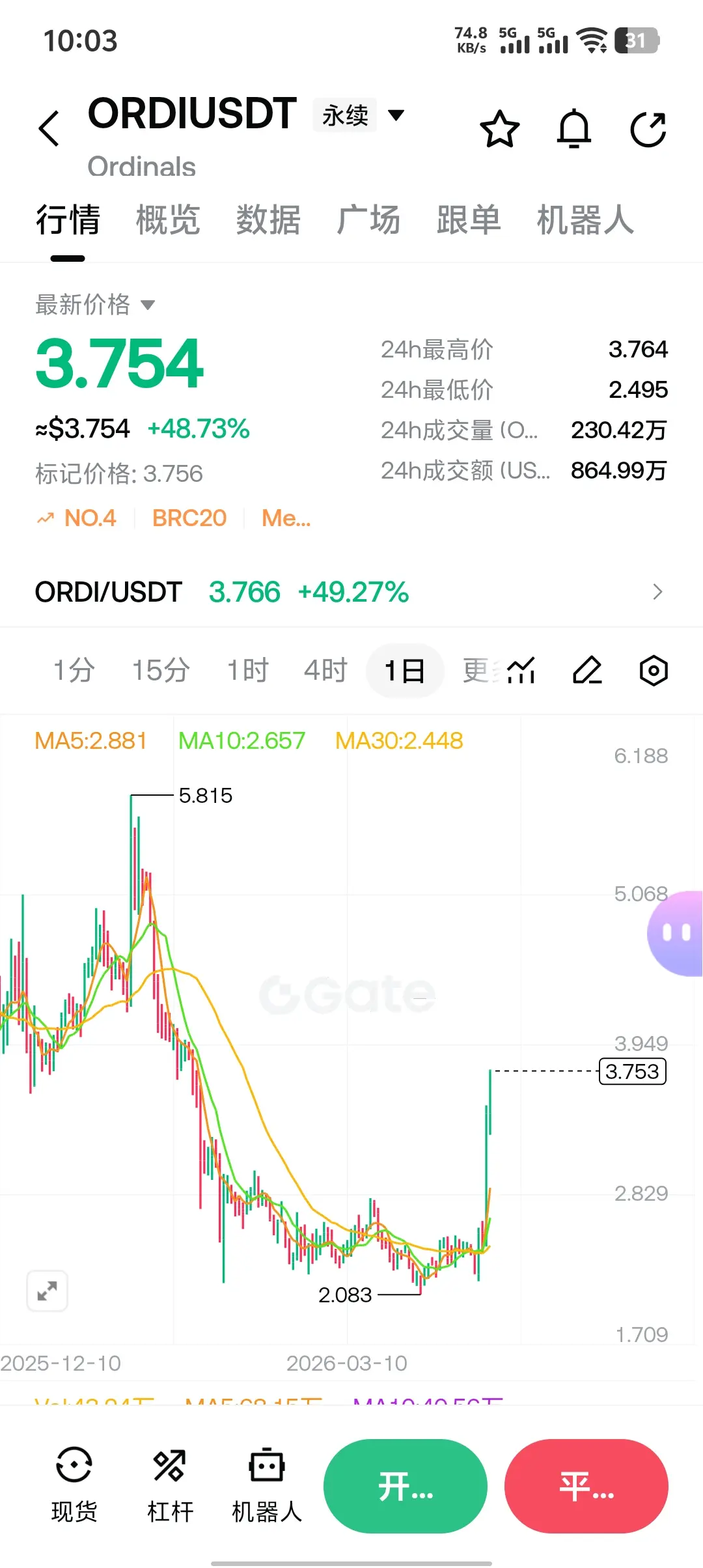Open the ORDI/USDT spot pair row
The height and width of the screenshot is (1568, 703).
pyautogui.click(x=351, y=592)
